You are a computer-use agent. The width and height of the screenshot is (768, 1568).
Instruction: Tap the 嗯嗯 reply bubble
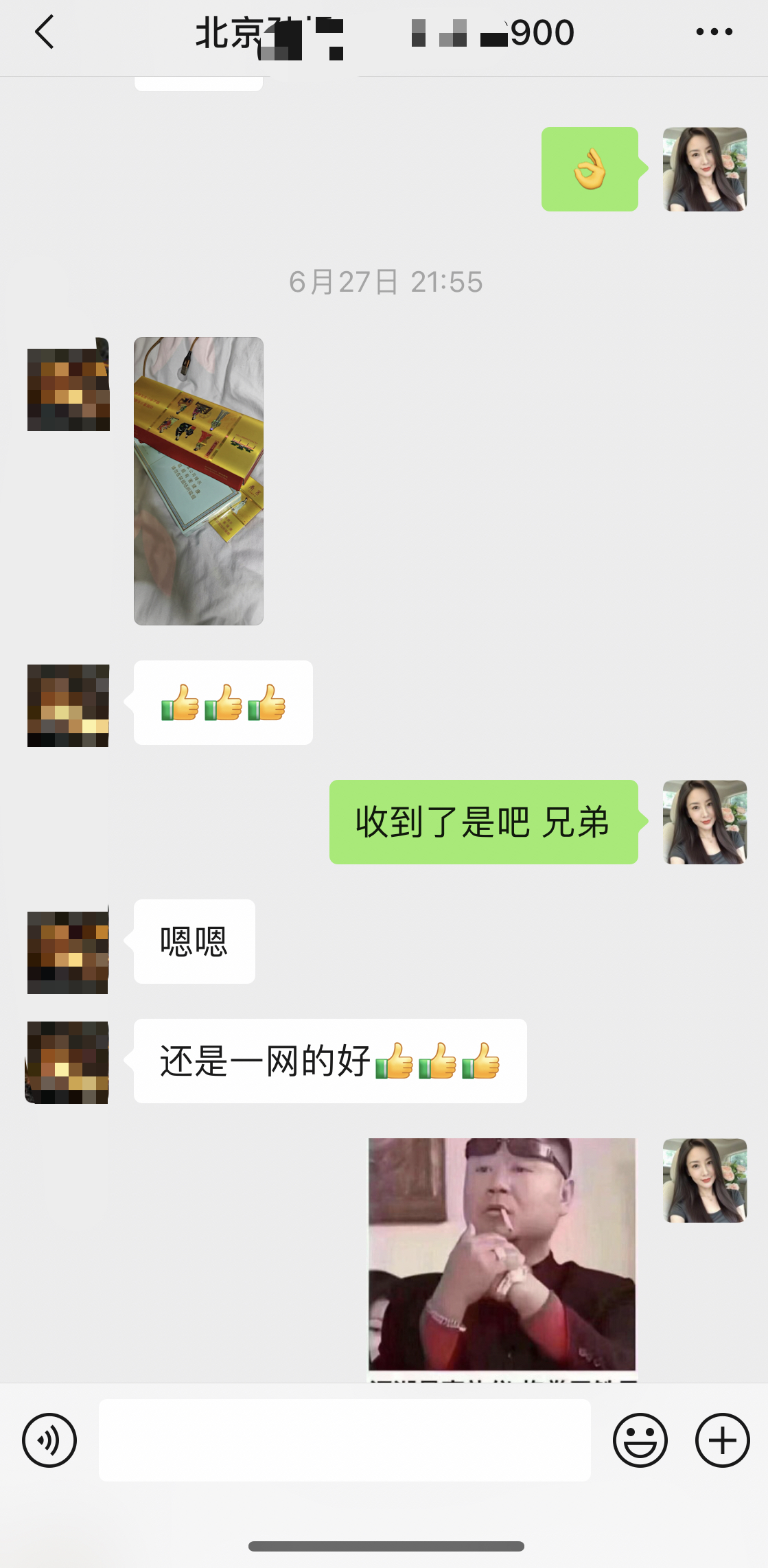pyautogui.click(x=194, y=941)
